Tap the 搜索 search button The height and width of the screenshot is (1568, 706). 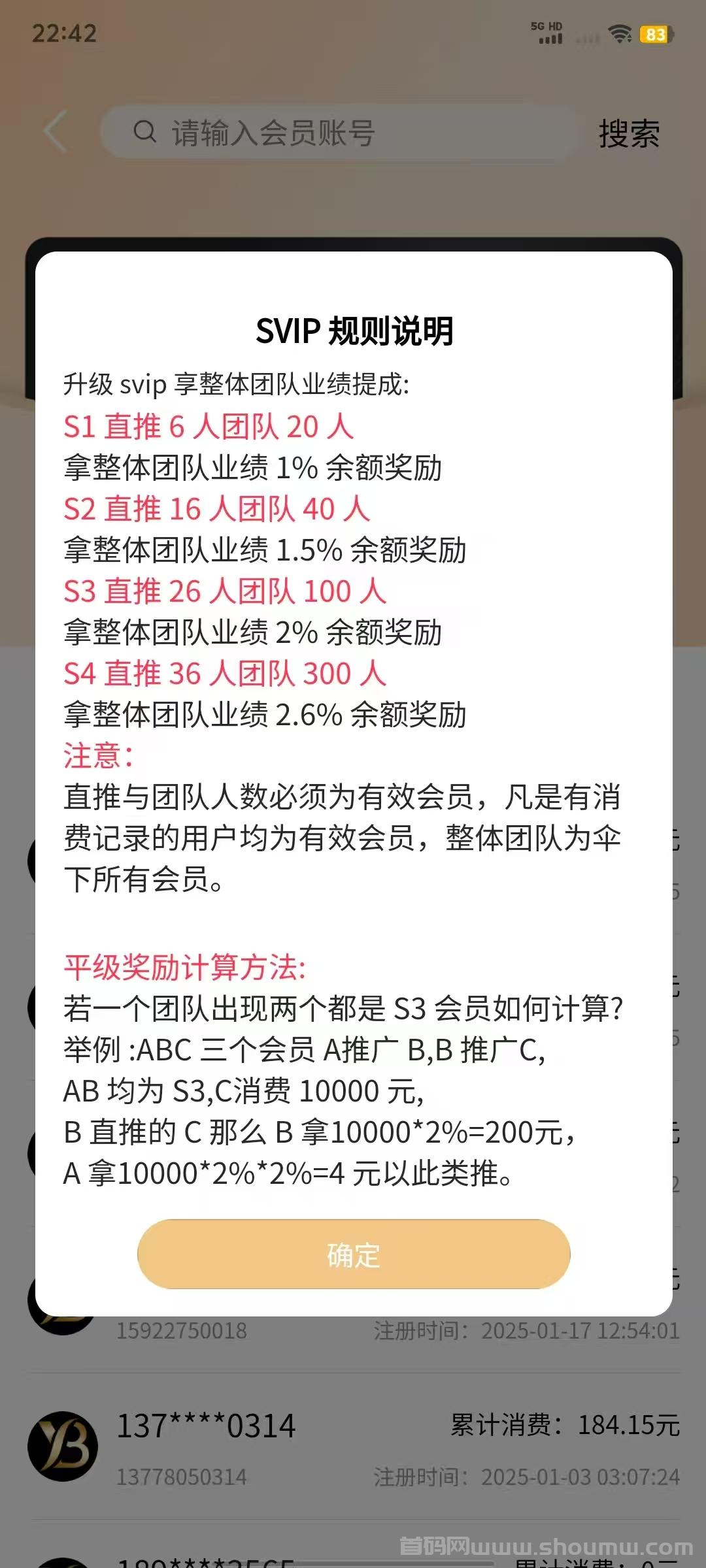click(629, 133)
